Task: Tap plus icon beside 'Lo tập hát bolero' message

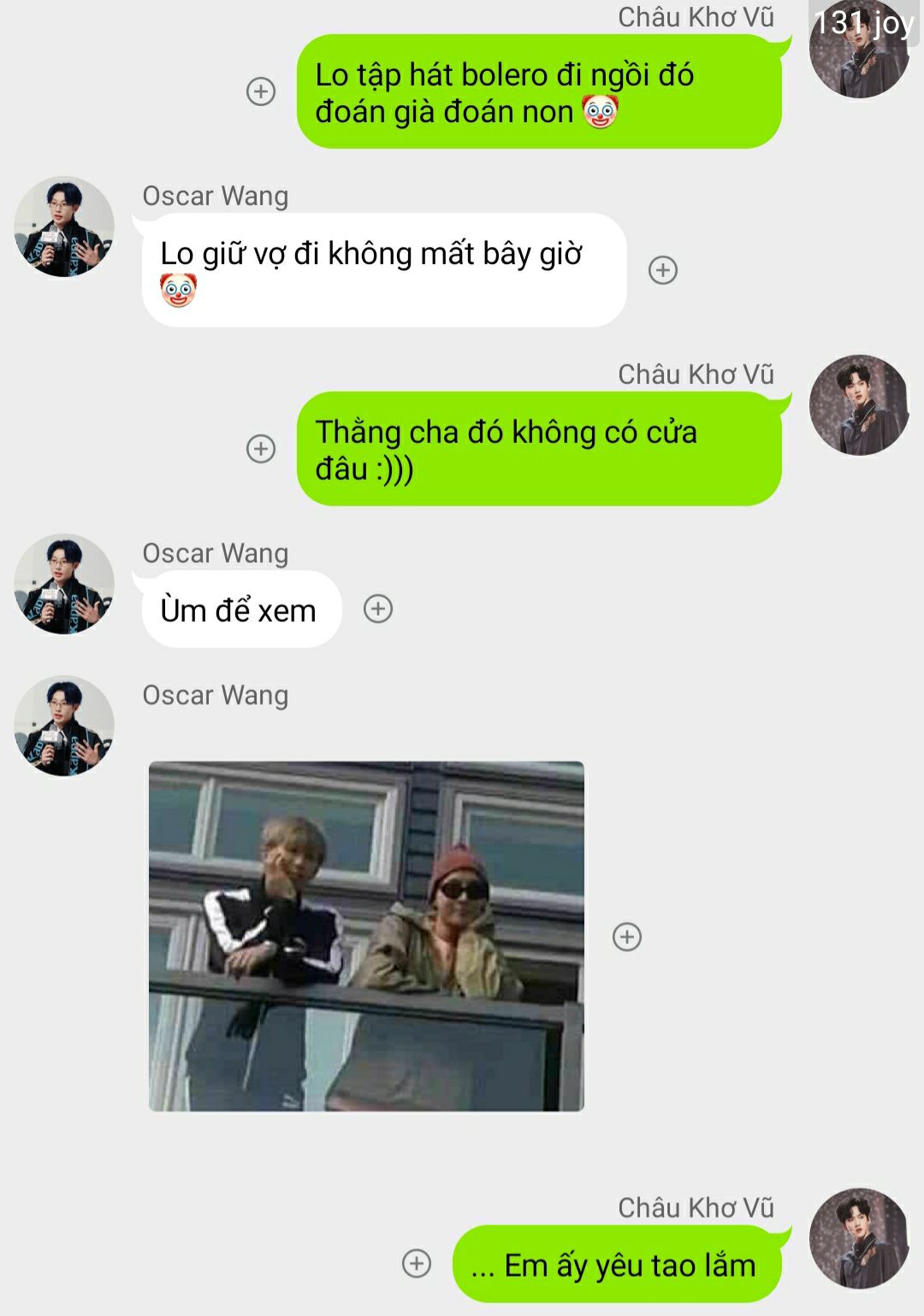Action: click(261, 91)
